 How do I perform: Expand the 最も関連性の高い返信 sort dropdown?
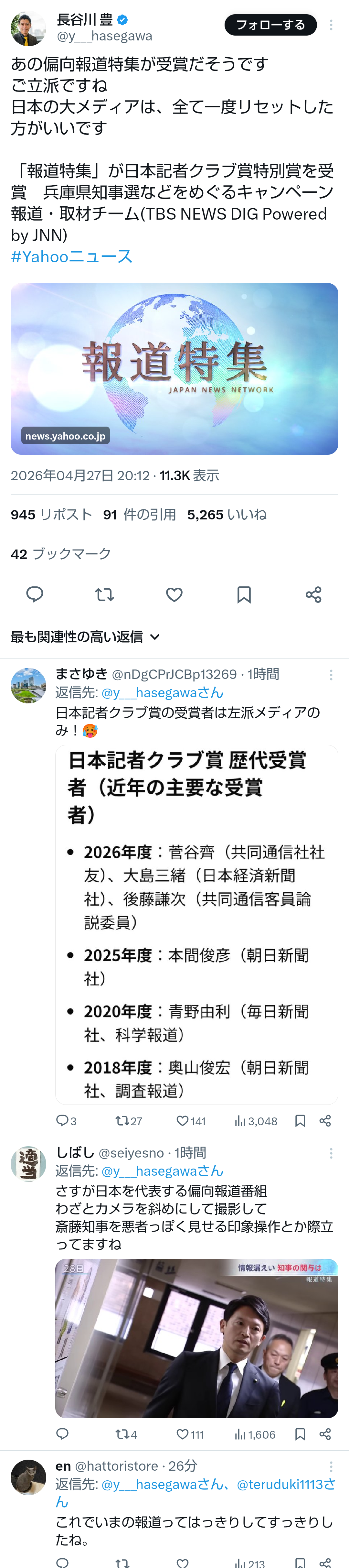tap(85, 637)
